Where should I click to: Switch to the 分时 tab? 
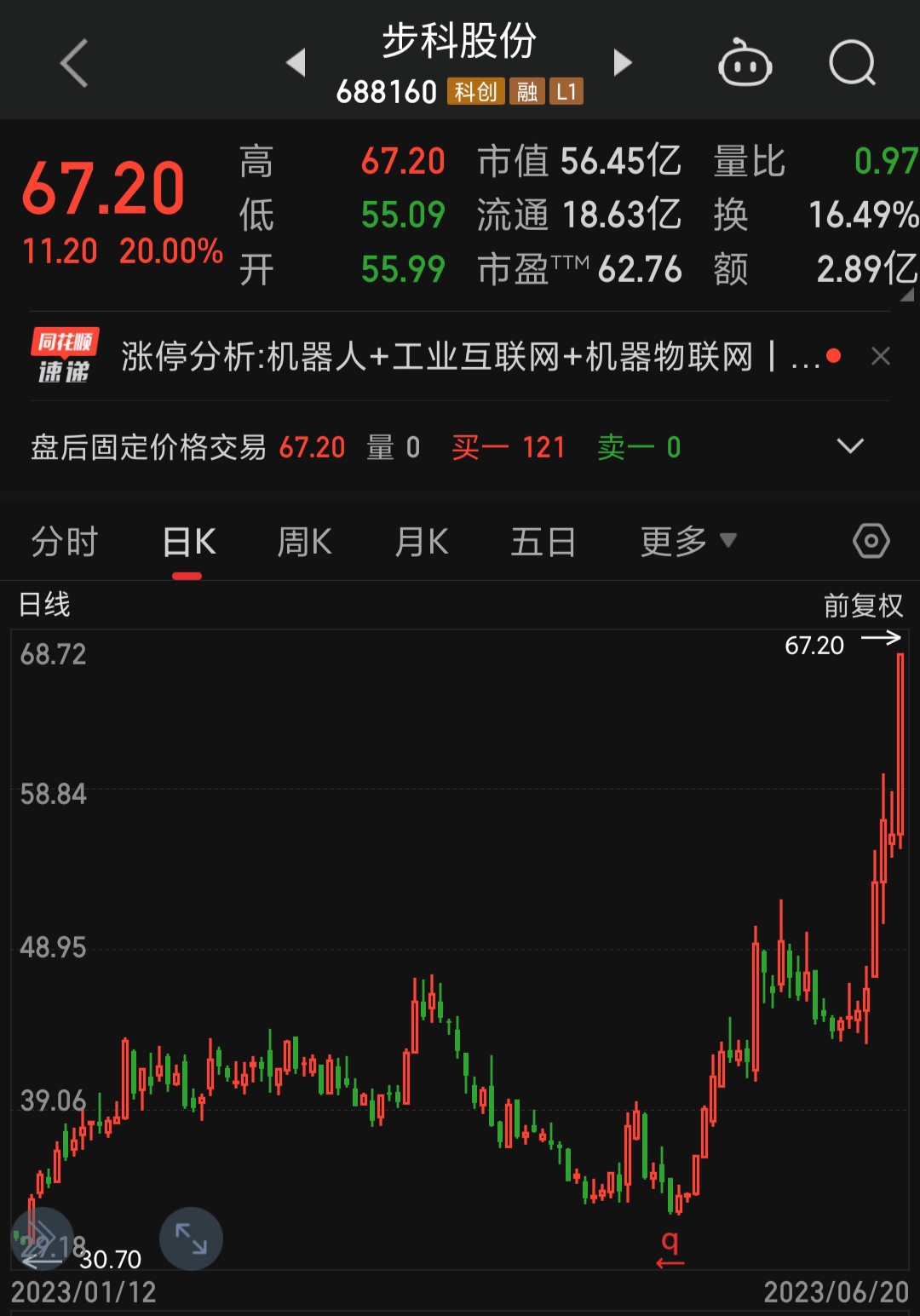point(66,541)
